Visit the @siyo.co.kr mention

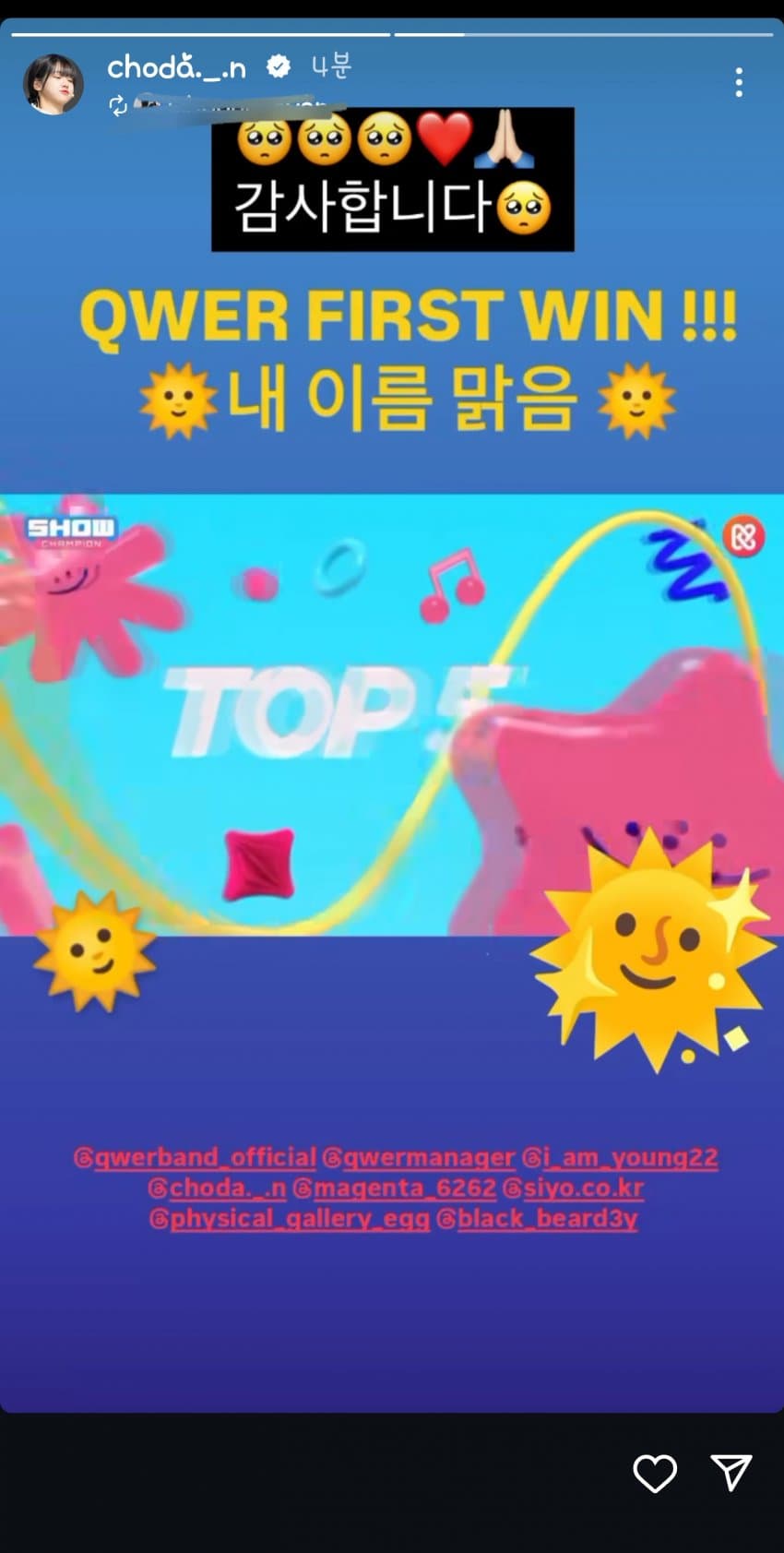click(573, 1188)
